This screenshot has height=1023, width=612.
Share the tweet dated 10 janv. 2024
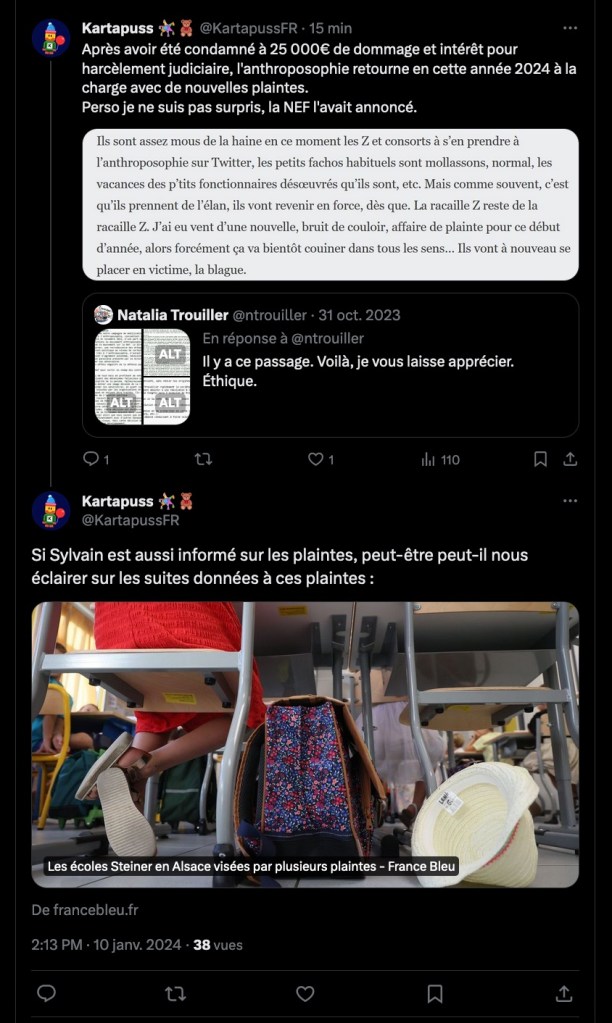(x=564, y=993)
